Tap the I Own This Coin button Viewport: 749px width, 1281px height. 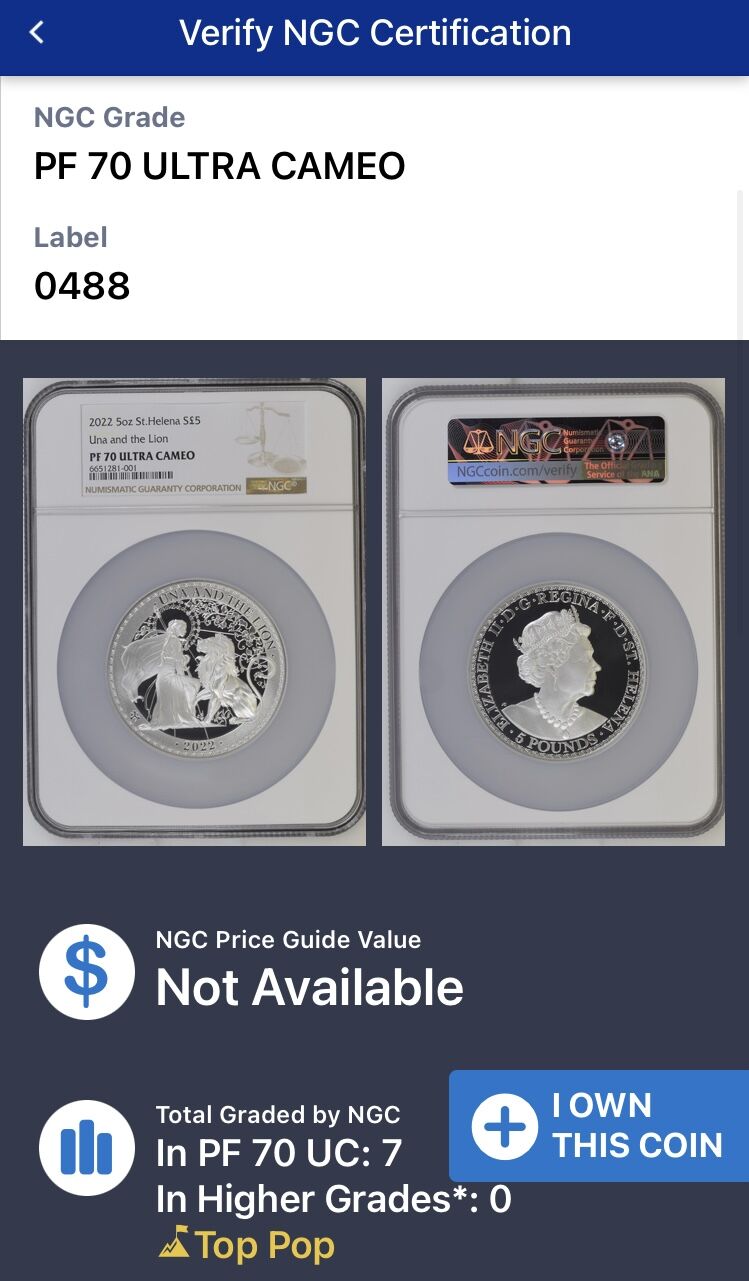[599, 1126]
